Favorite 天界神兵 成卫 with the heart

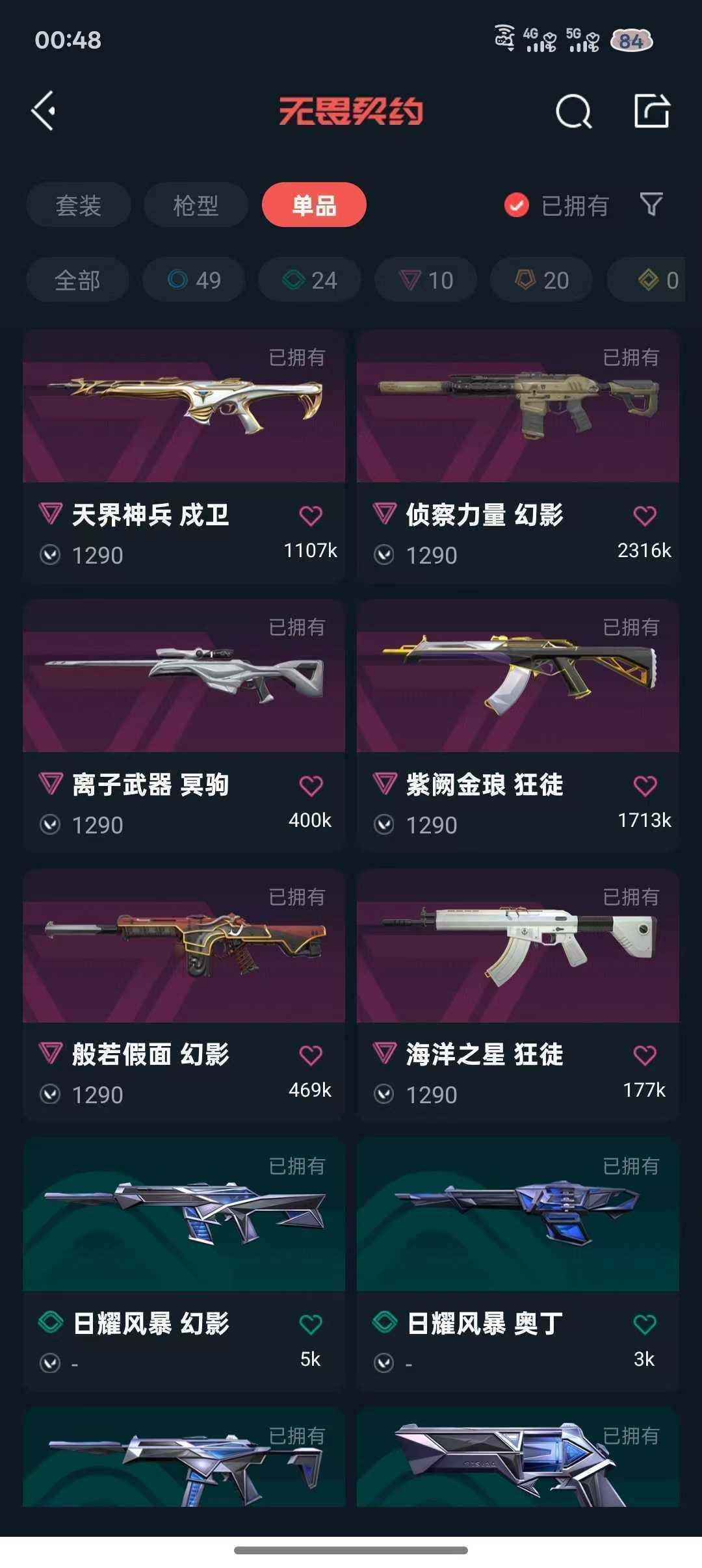[x=312, y=513]
